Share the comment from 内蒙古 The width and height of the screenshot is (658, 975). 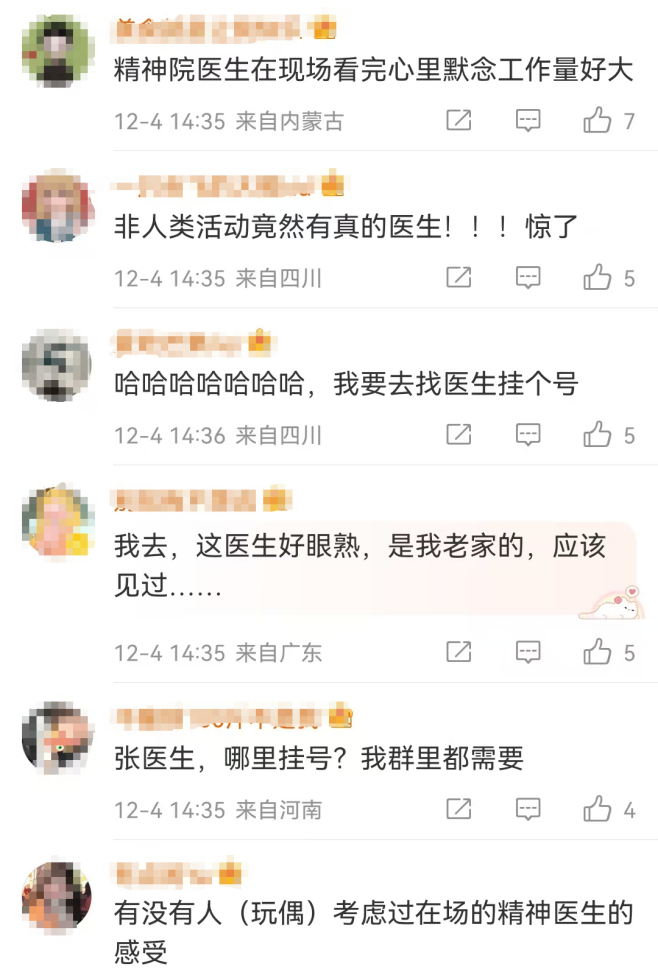pyautogui.click(x=458, y=121)
